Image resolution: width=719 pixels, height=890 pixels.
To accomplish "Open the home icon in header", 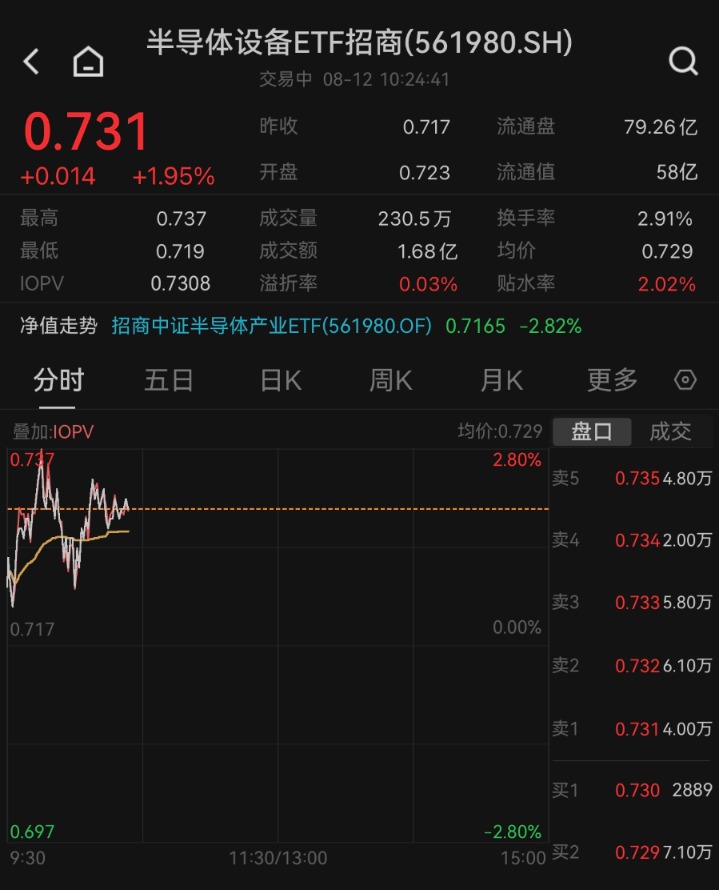I will point(88,61).
